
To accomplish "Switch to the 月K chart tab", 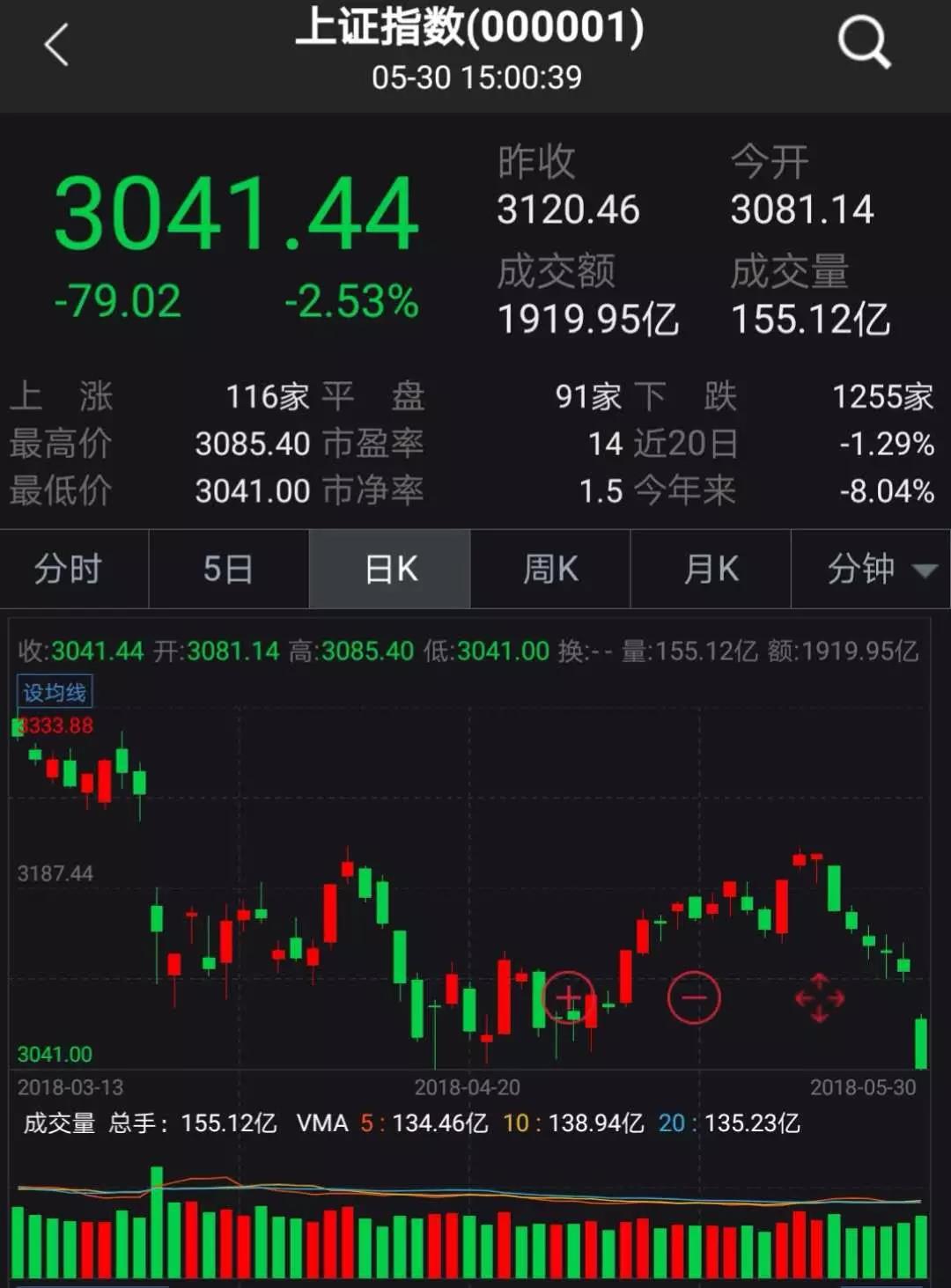I will click(711, 569).
